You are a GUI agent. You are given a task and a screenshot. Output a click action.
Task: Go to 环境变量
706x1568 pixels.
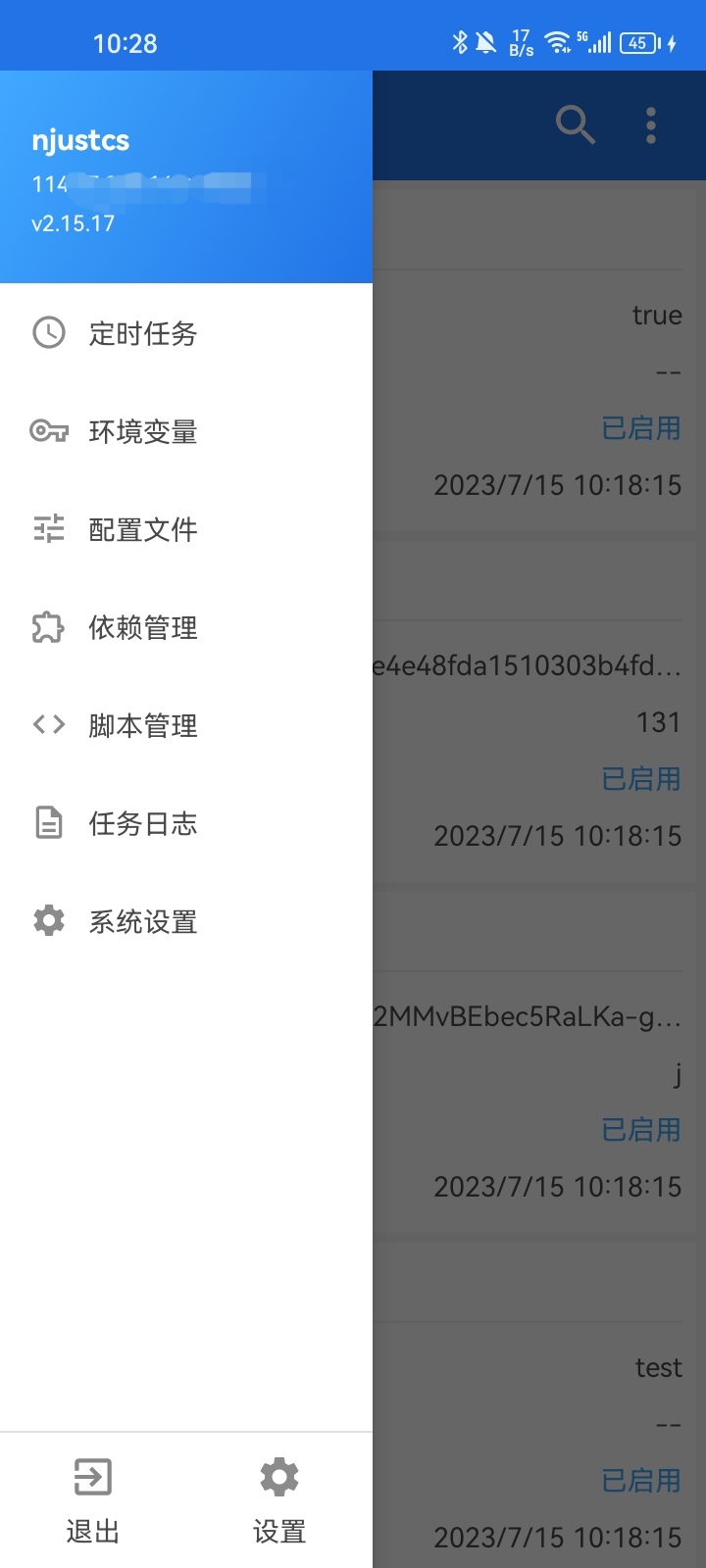(186, 431)
